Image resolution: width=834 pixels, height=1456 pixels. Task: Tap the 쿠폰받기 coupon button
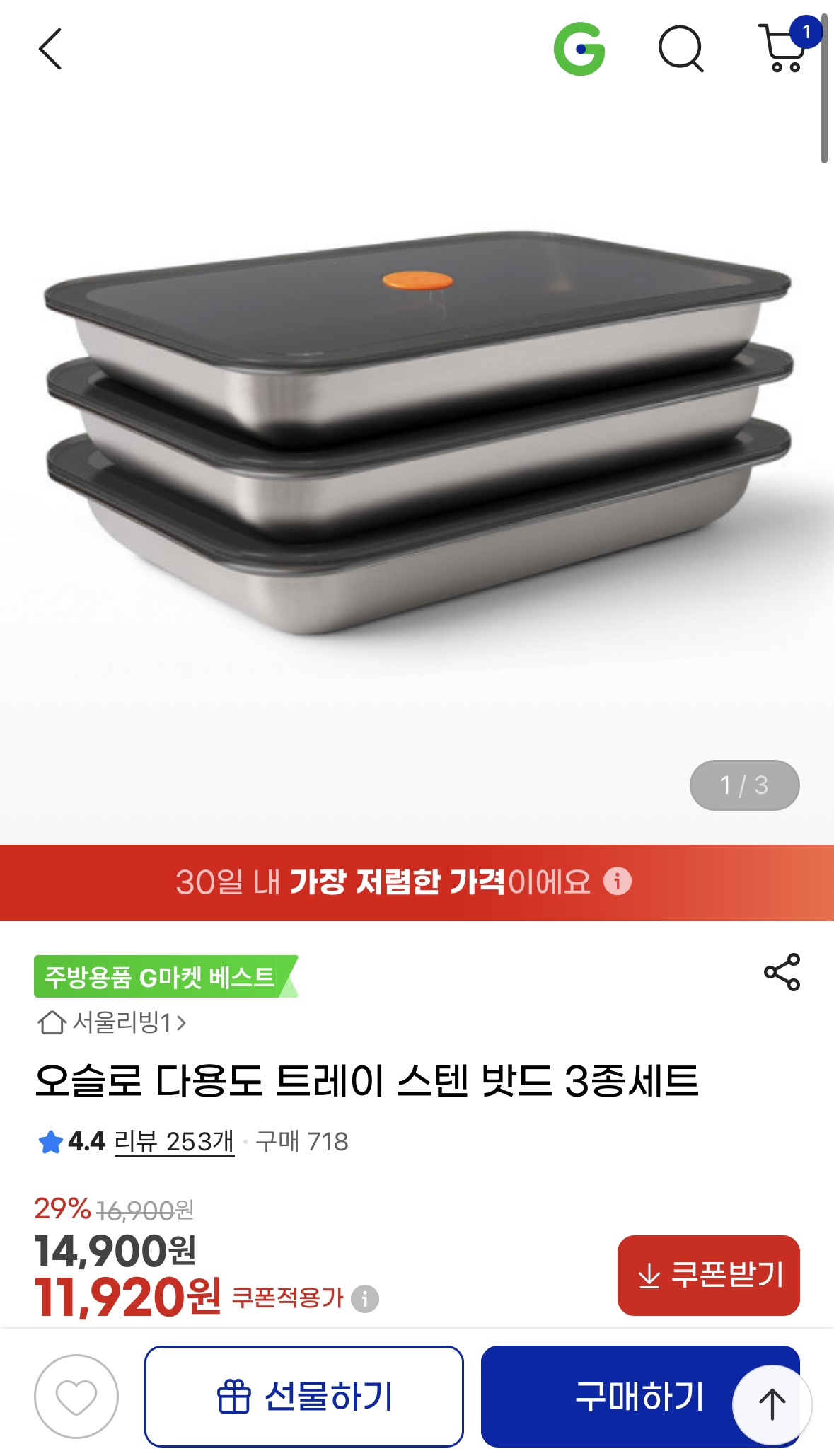708,1276
